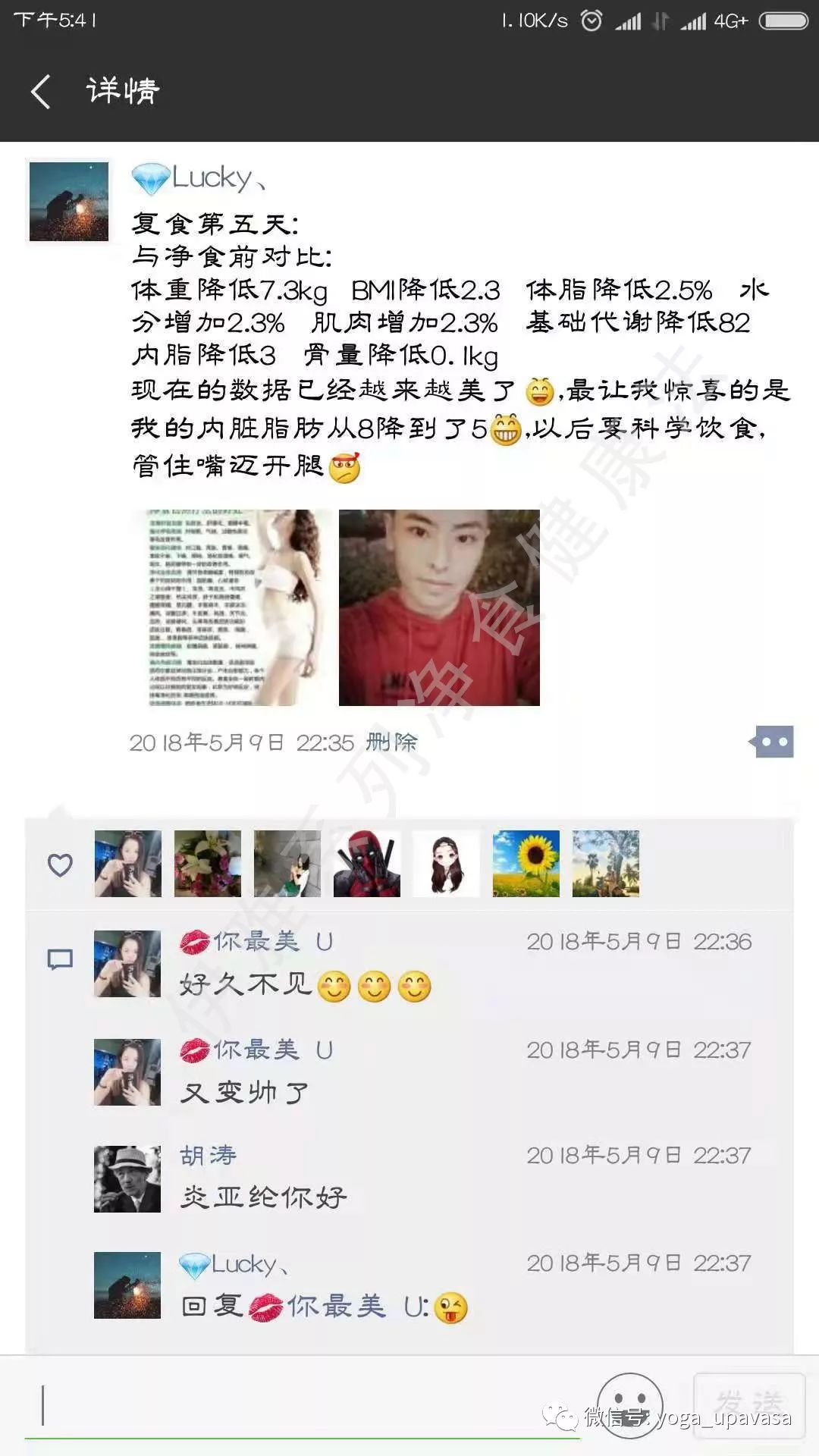Open the flower bouquet avatar in likes
Viewport: 819px width, 1456px height.
click(x=208, y=864)
